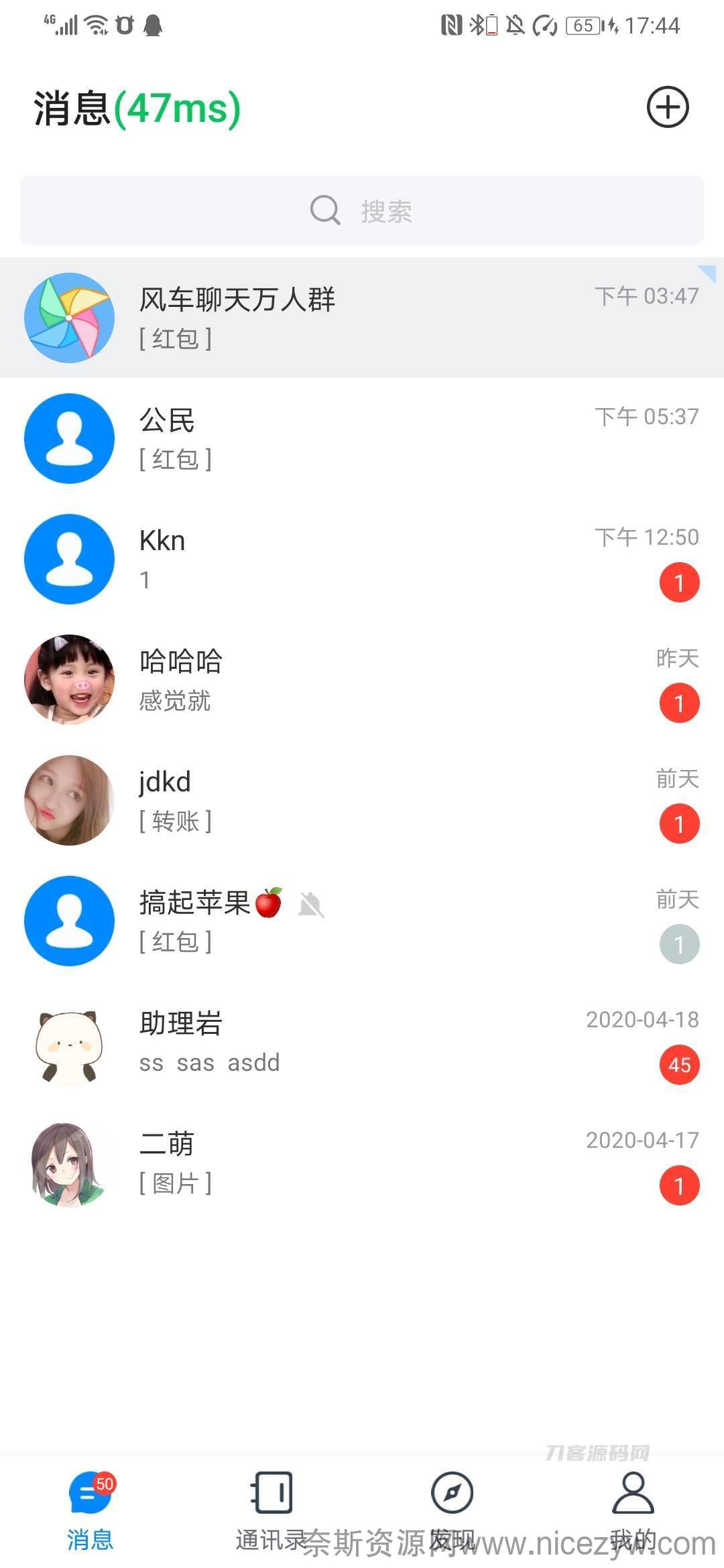Open the chat with 哈哈哈

[362, 679]
